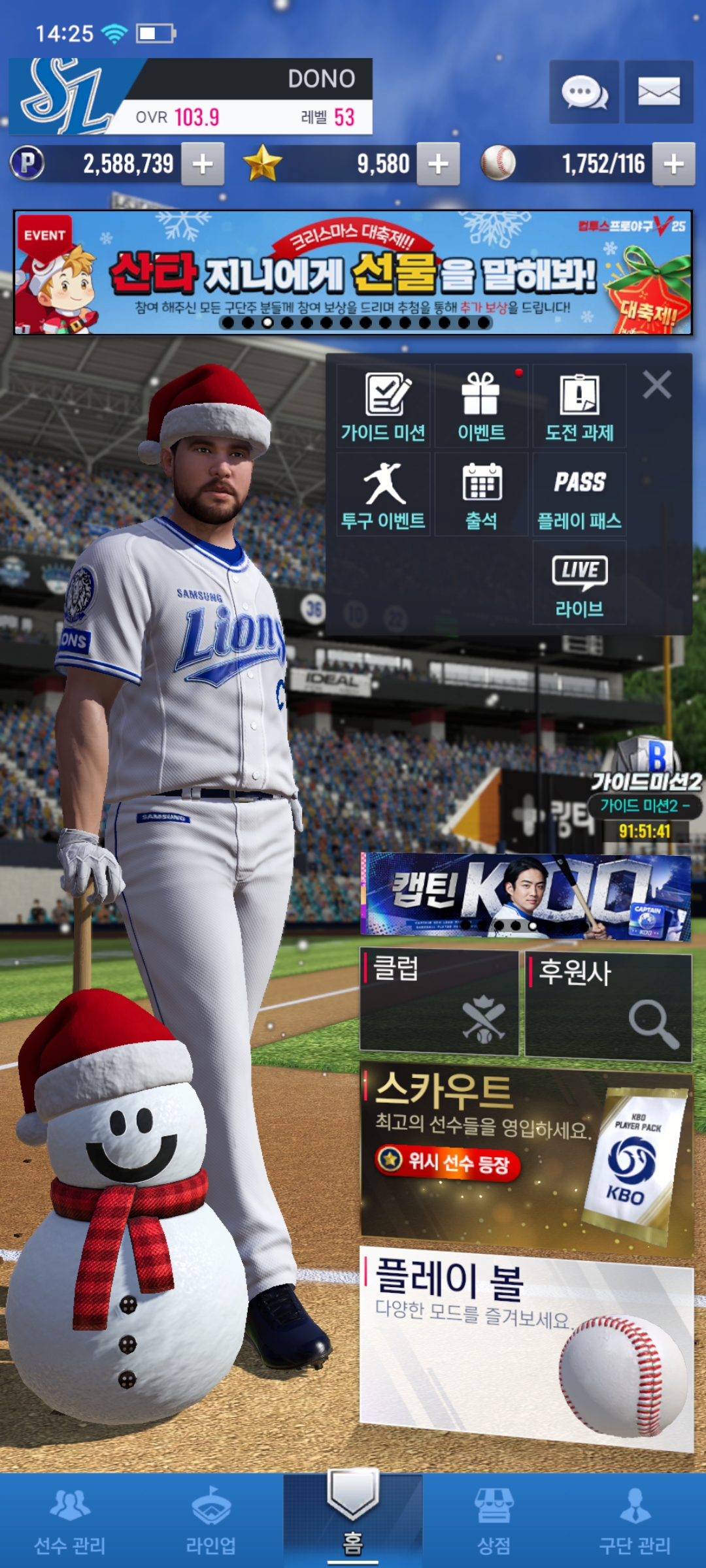Open the Santa Genie Christmas event banner
706x1568 pixels.
353,272
